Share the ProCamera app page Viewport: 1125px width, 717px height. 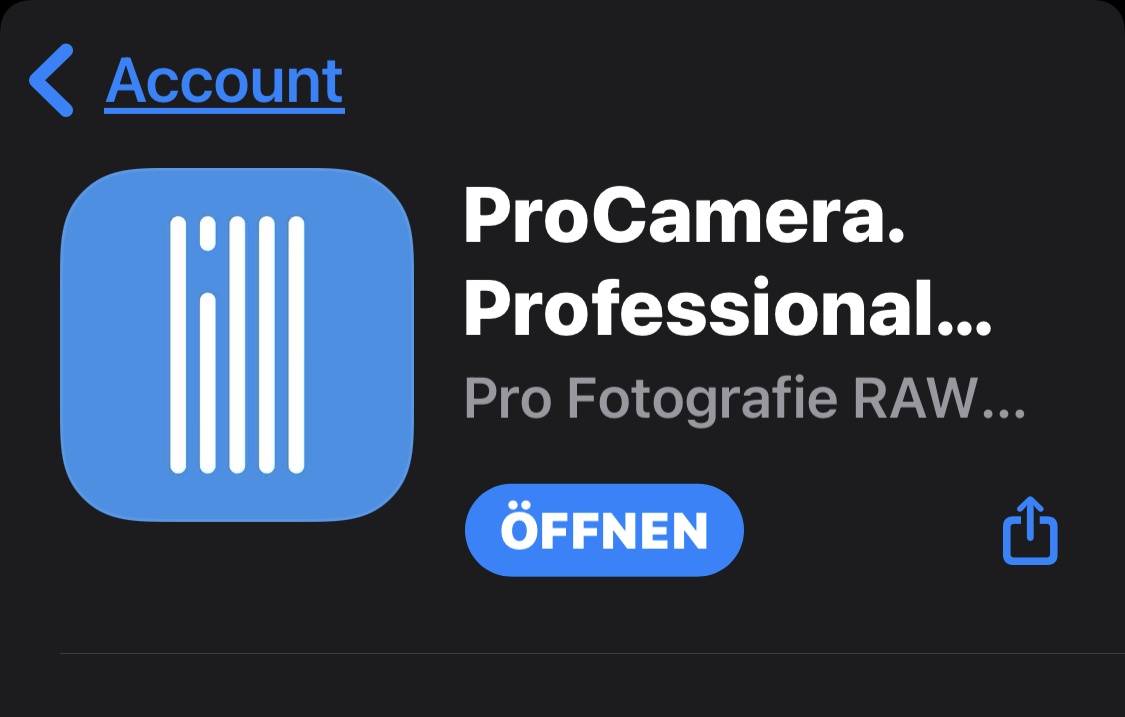coord(1030,532)
